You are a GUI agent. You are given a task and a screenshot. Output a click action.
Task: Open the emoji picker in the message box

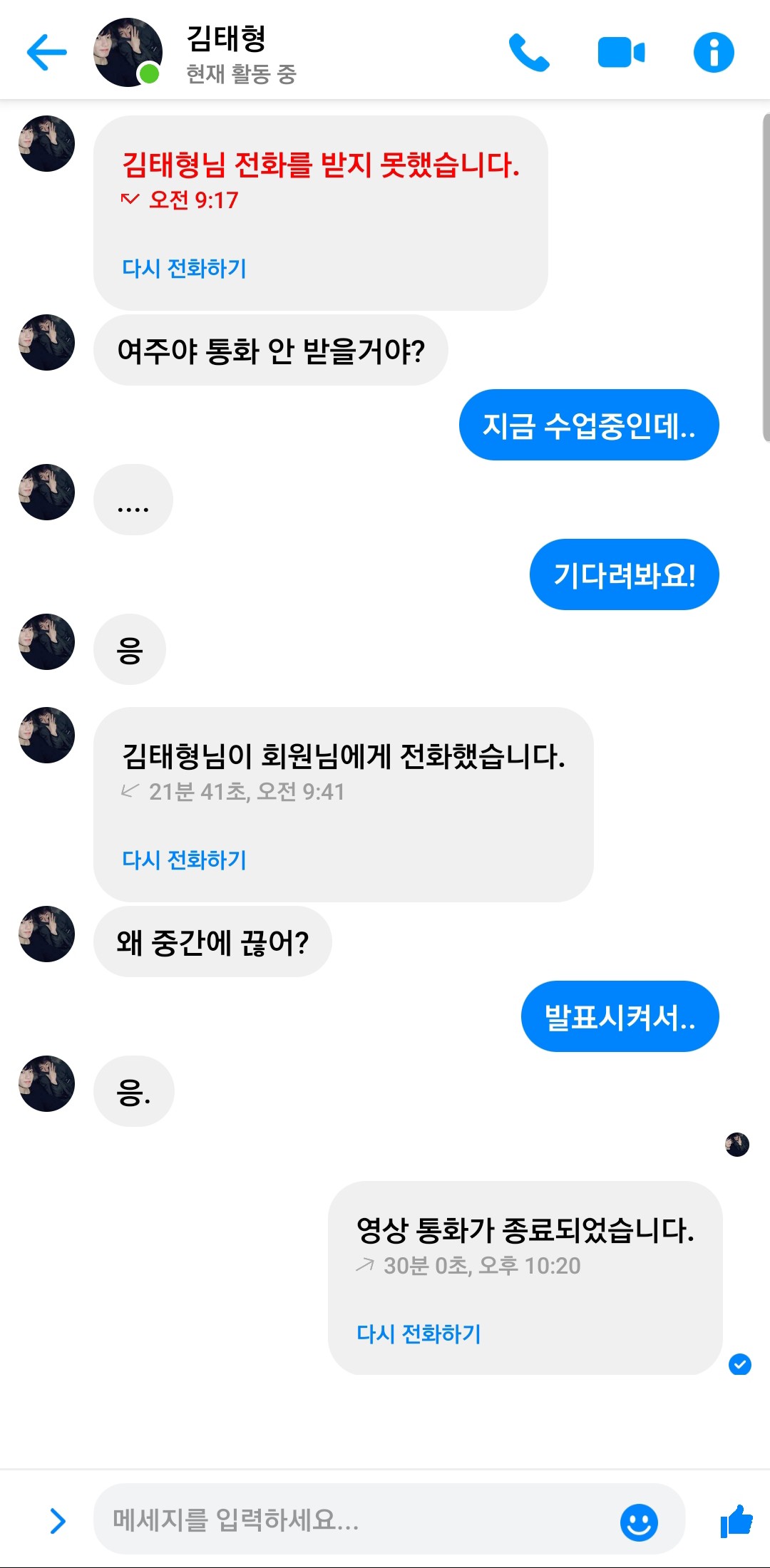(639, 1522)
